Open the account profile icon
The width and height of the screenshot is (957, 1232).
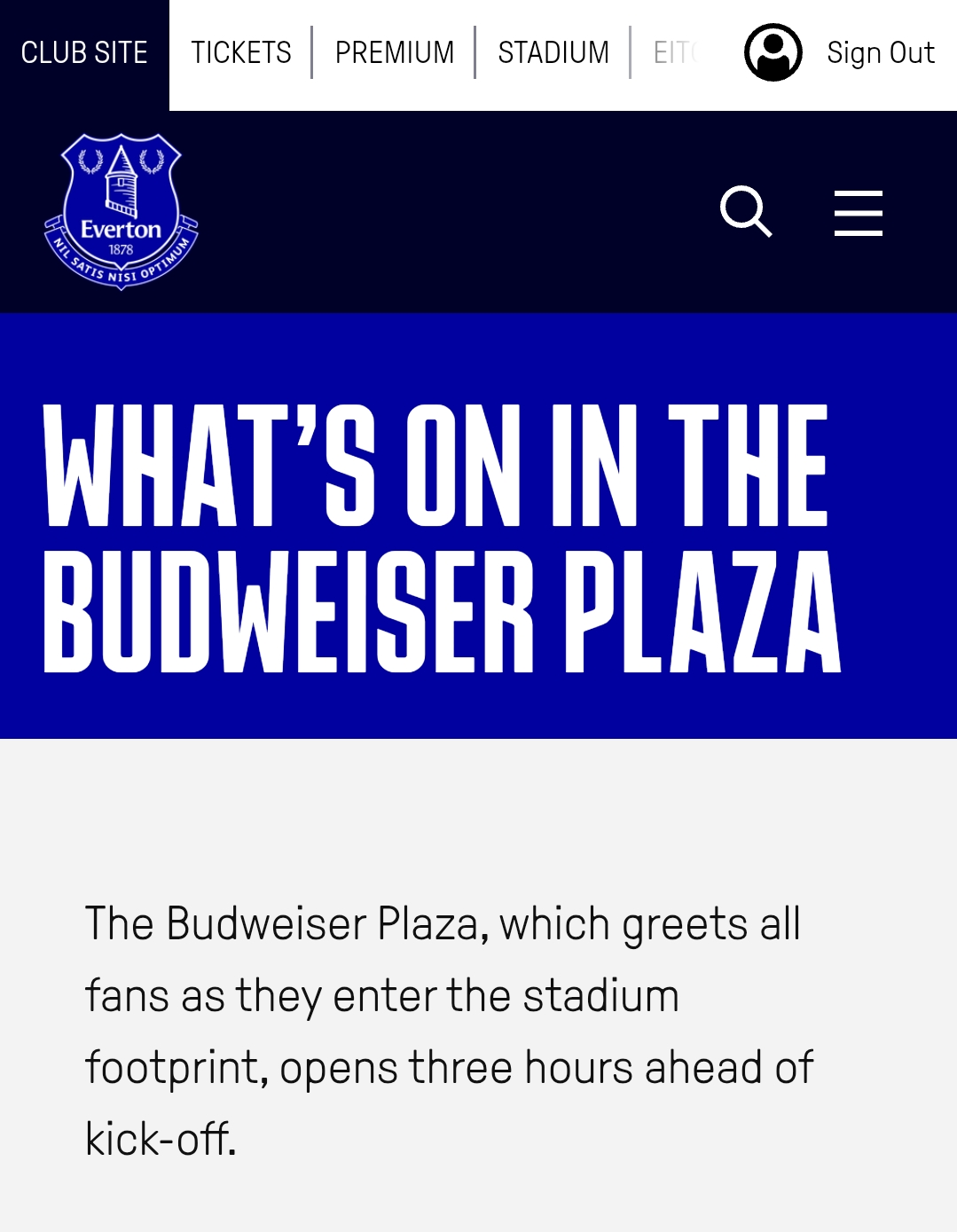(773, 53)
